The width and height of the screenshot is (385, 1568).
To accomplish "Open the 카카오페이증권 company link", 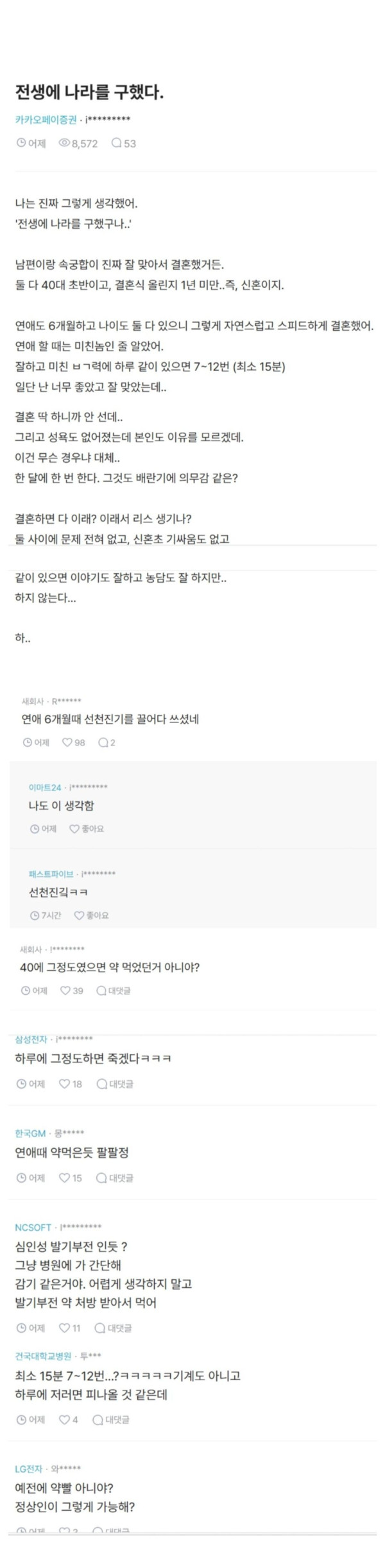I will (x=46, y=119).
